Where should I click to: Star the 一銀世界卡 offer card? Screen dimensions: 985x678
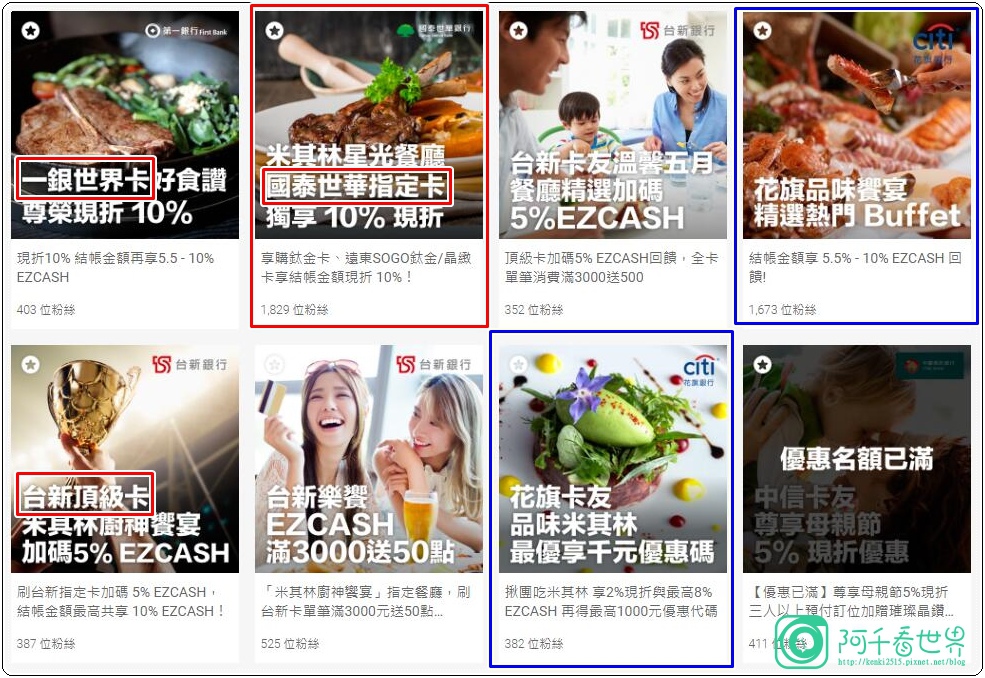(30, 31)
